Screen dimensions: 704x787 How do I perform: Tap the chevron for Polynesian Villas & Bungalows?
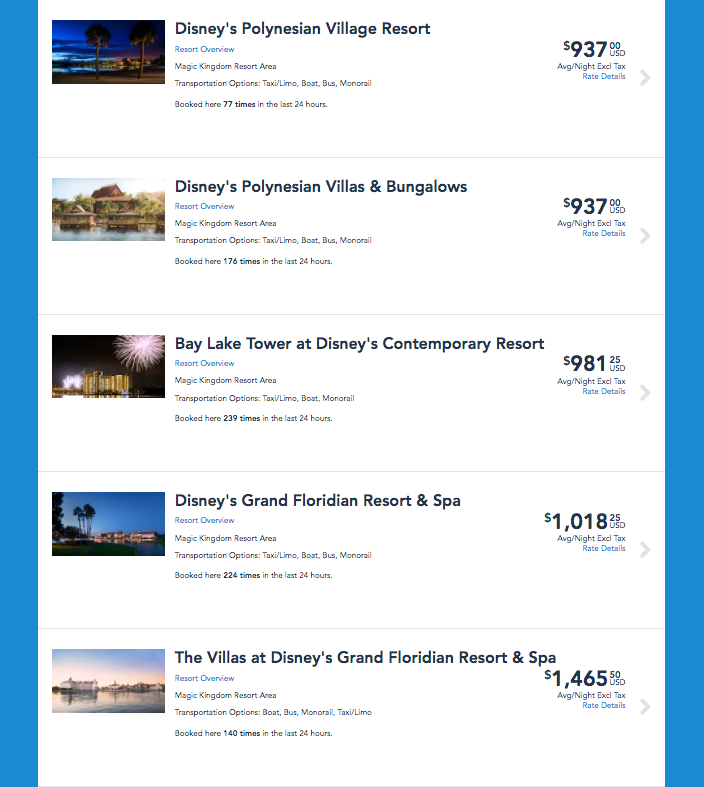(645, 235)
